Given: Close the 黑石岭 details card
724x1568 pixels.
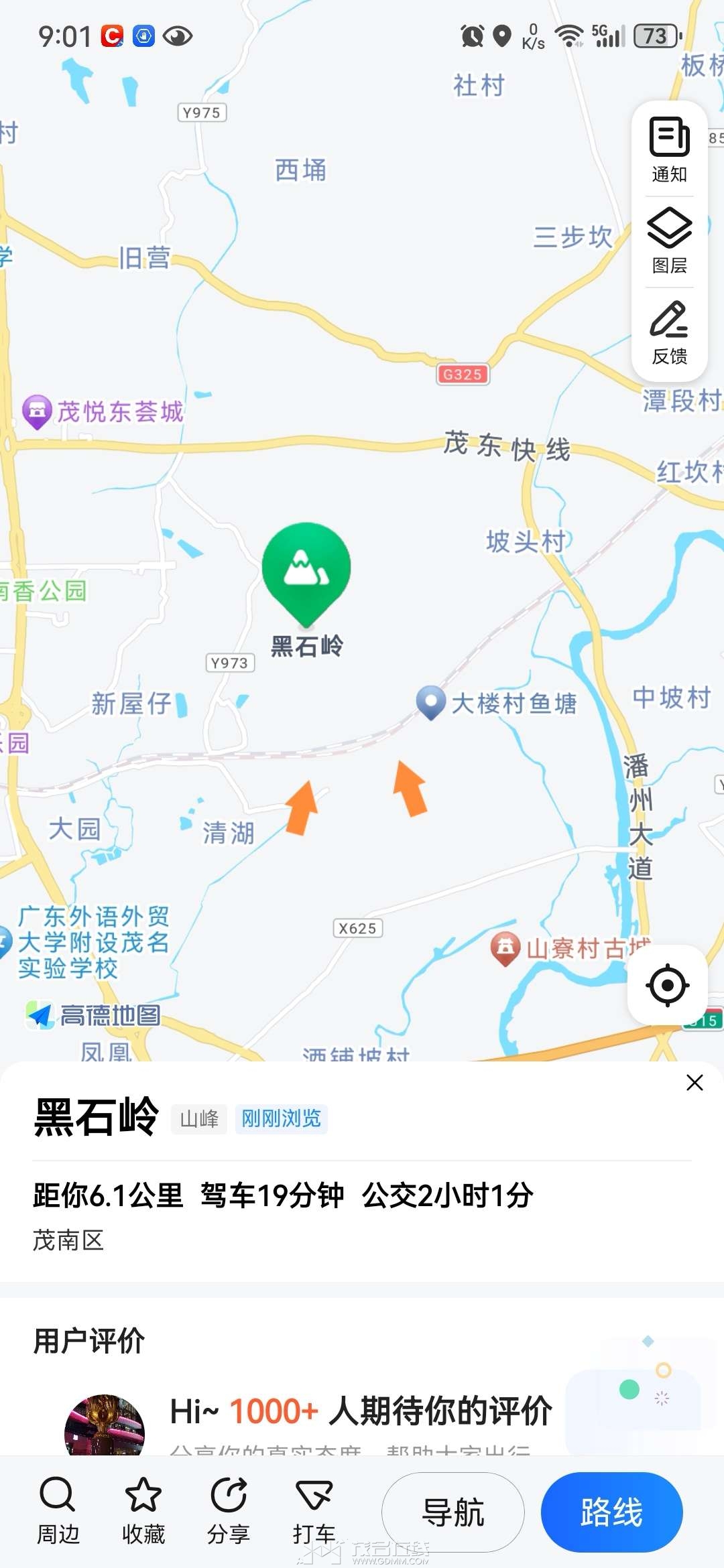Looking at the screenshot, I should (695, 1083).
